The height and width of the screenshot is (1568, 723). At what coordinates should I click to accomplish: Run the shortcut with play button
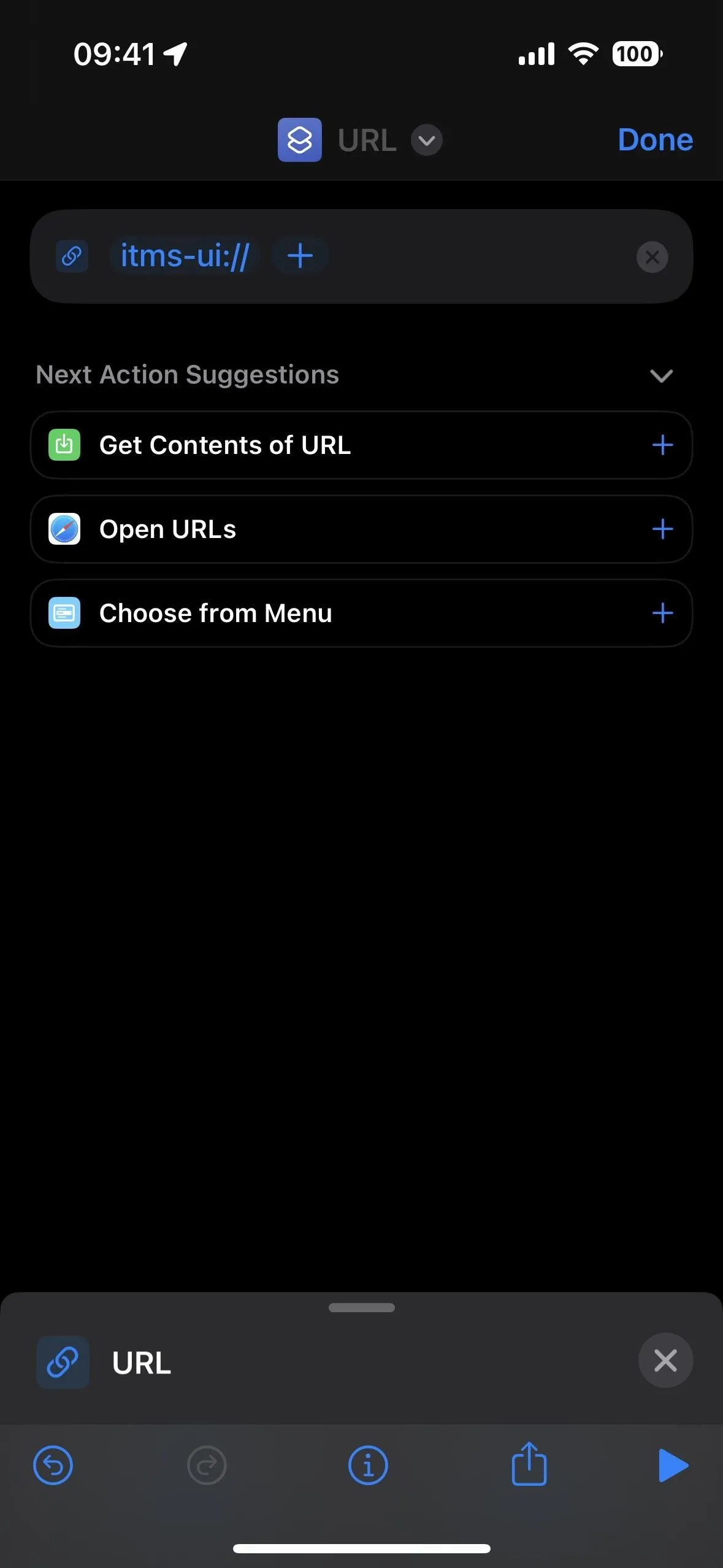click(673, 1466)
